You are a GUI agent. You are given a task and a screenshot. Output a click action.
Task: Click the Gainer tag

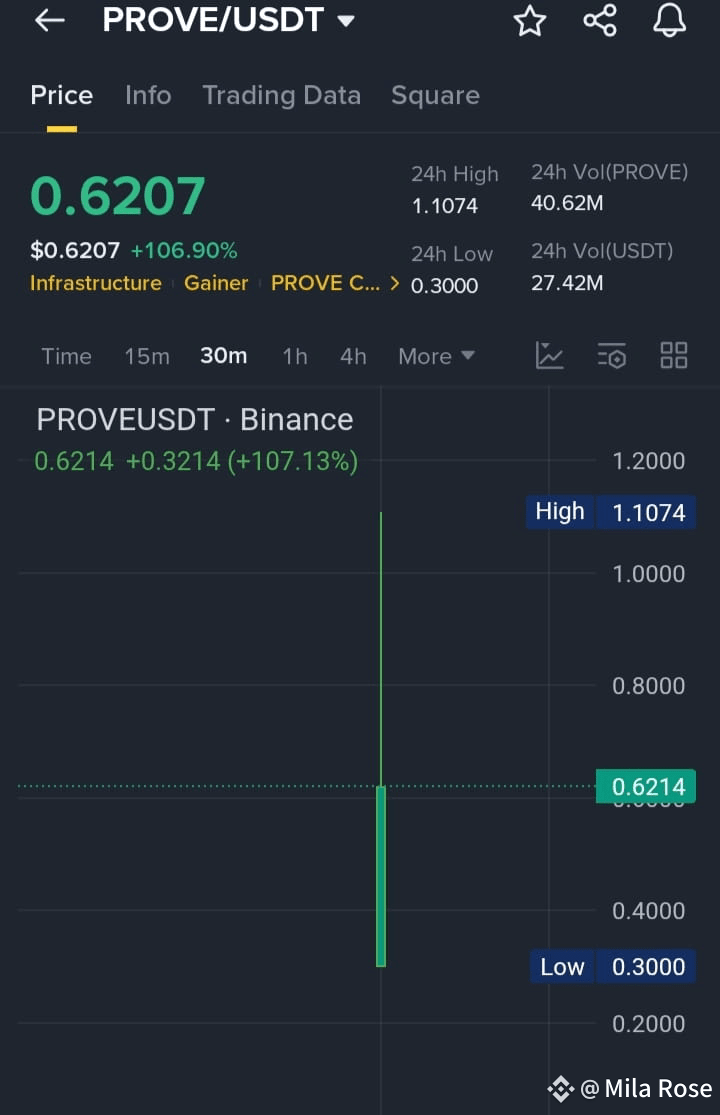[x=216, y=283]
